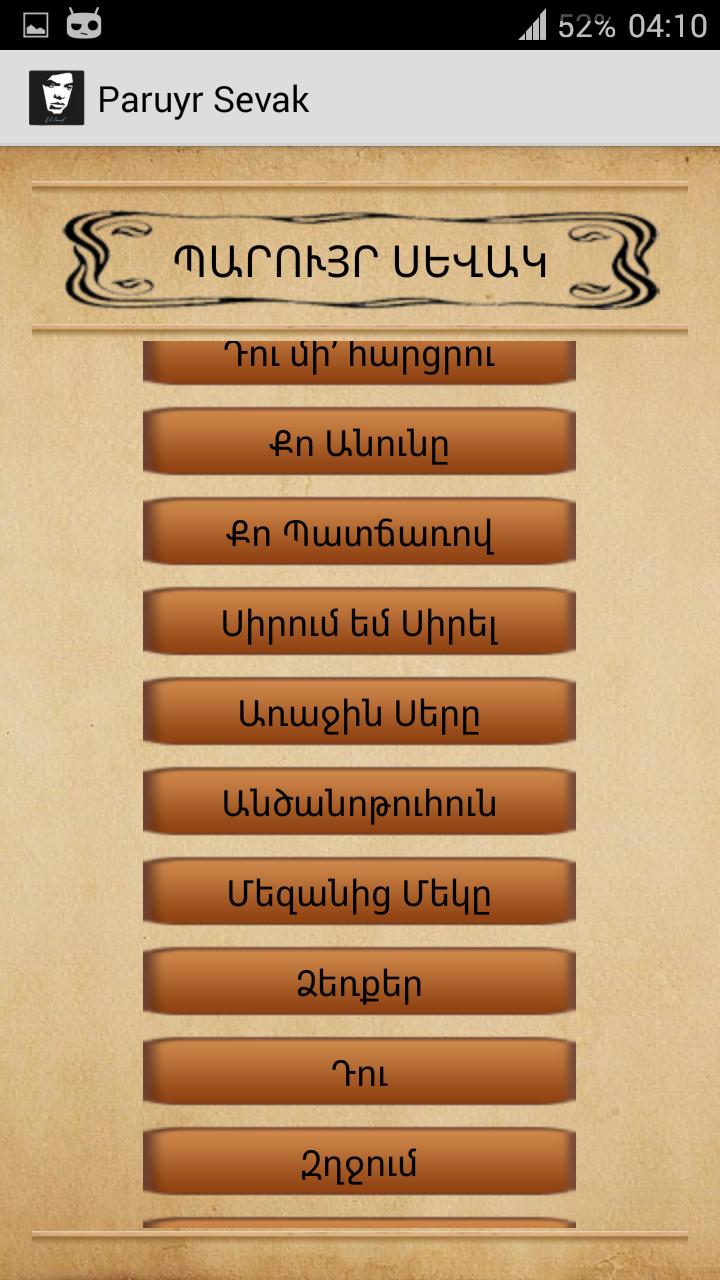Screen dimensions: 720x1280
Task: Open Առաջին Սերը poem
Action: click(359, 711)
